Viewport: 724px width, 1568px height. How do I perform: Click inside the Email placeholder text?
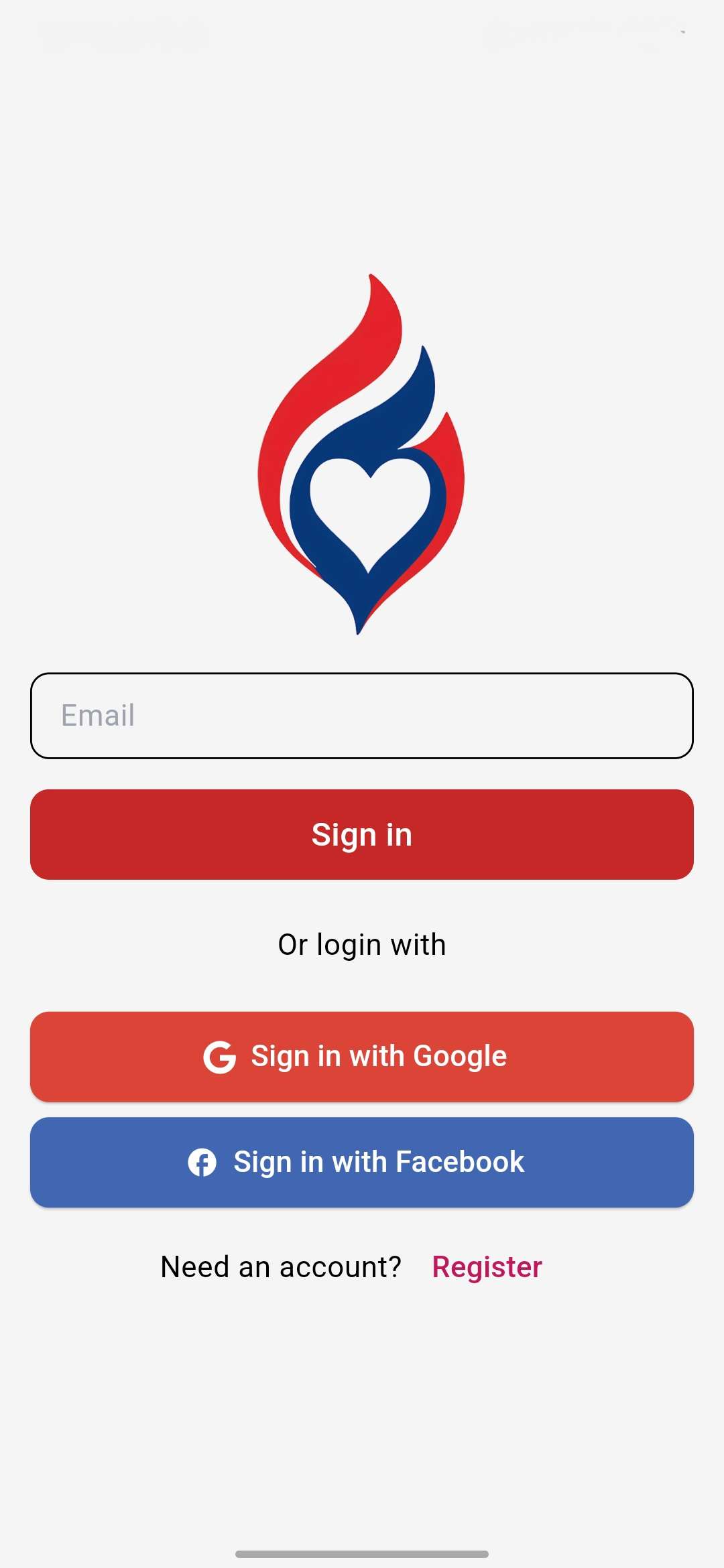pos(98,716)
